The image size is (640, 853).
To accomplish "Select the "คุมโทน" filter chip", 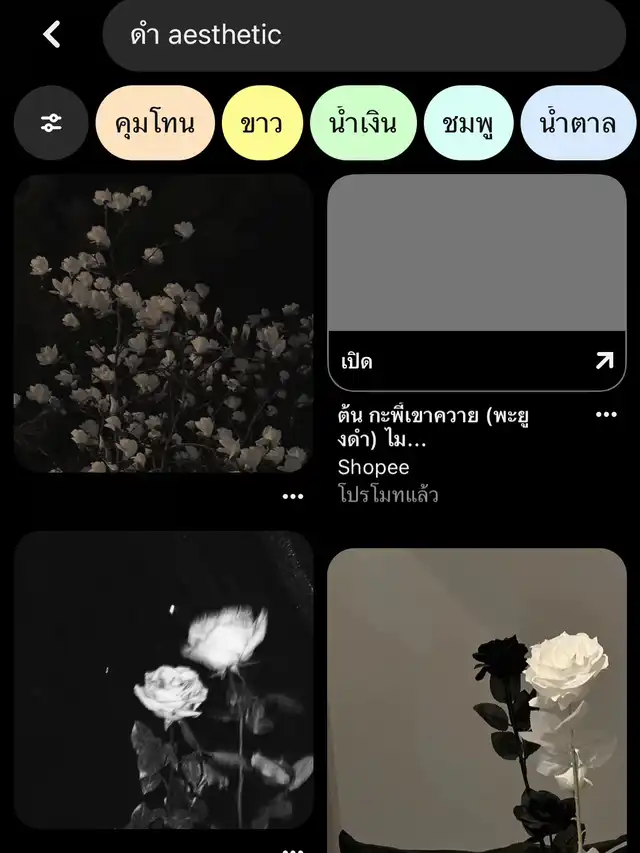I will (x=155, y=123).
